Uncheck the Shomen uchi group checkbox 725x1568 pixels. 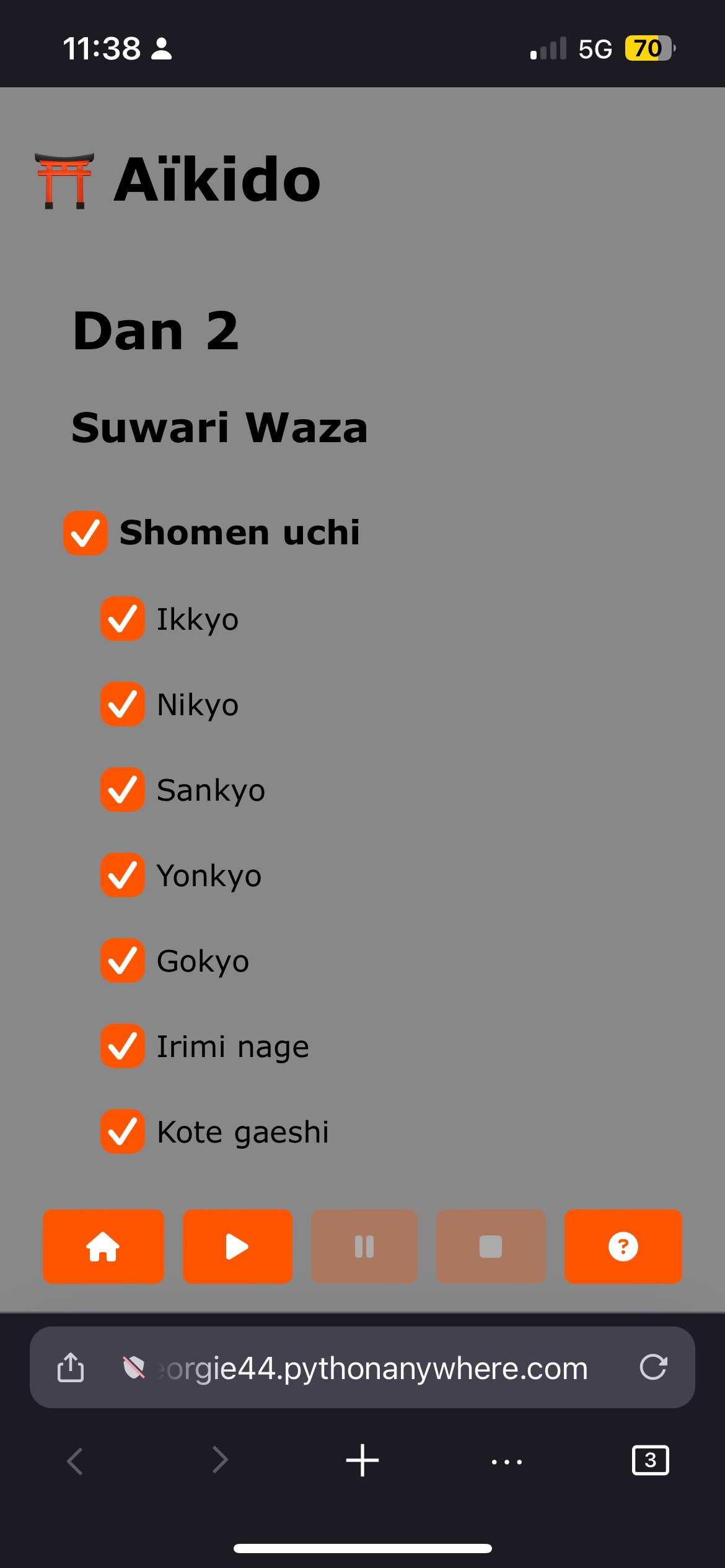86,533
